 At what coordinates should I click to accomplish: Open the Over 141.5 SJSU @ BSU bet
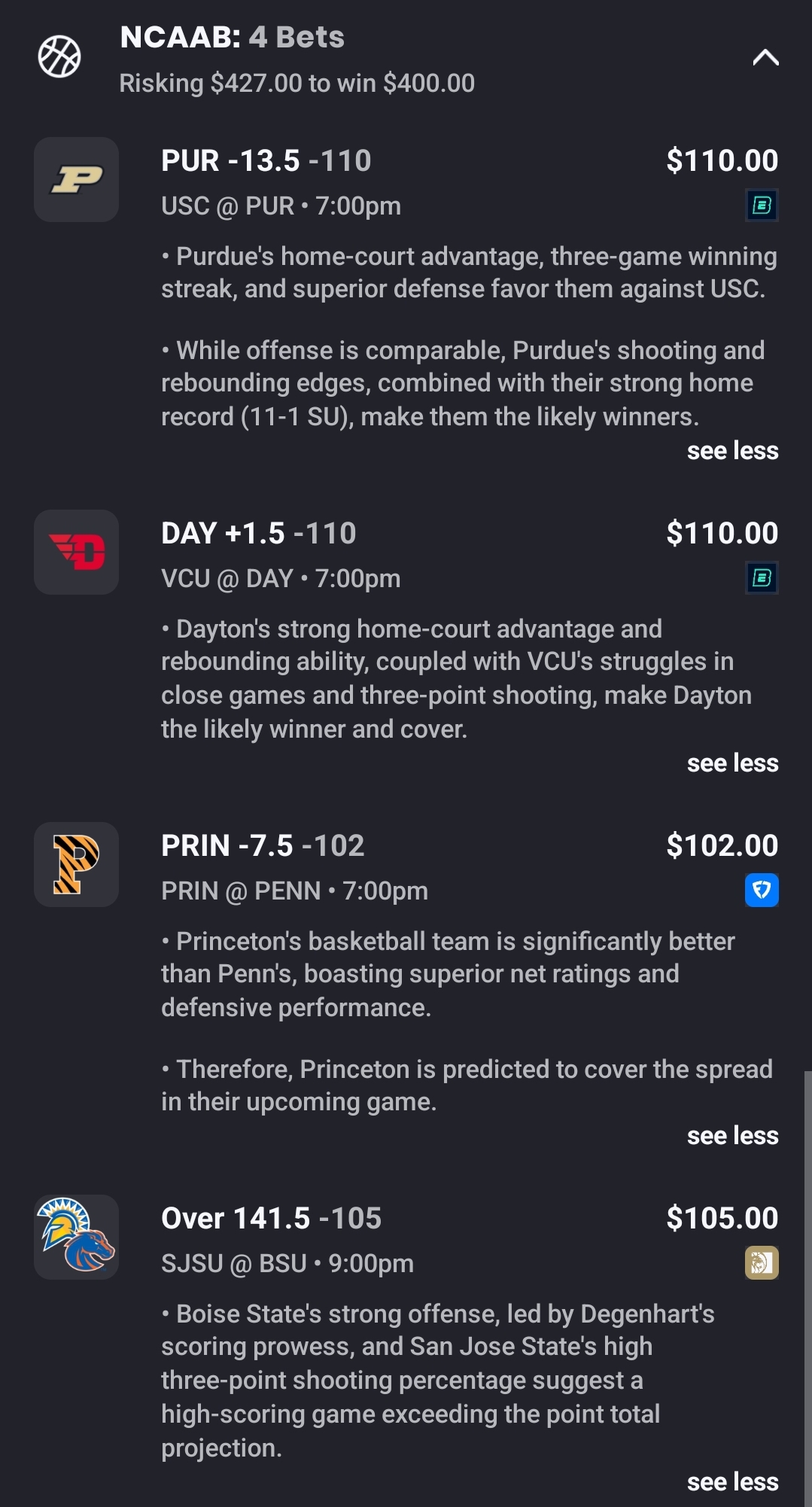click(271, 1219)
